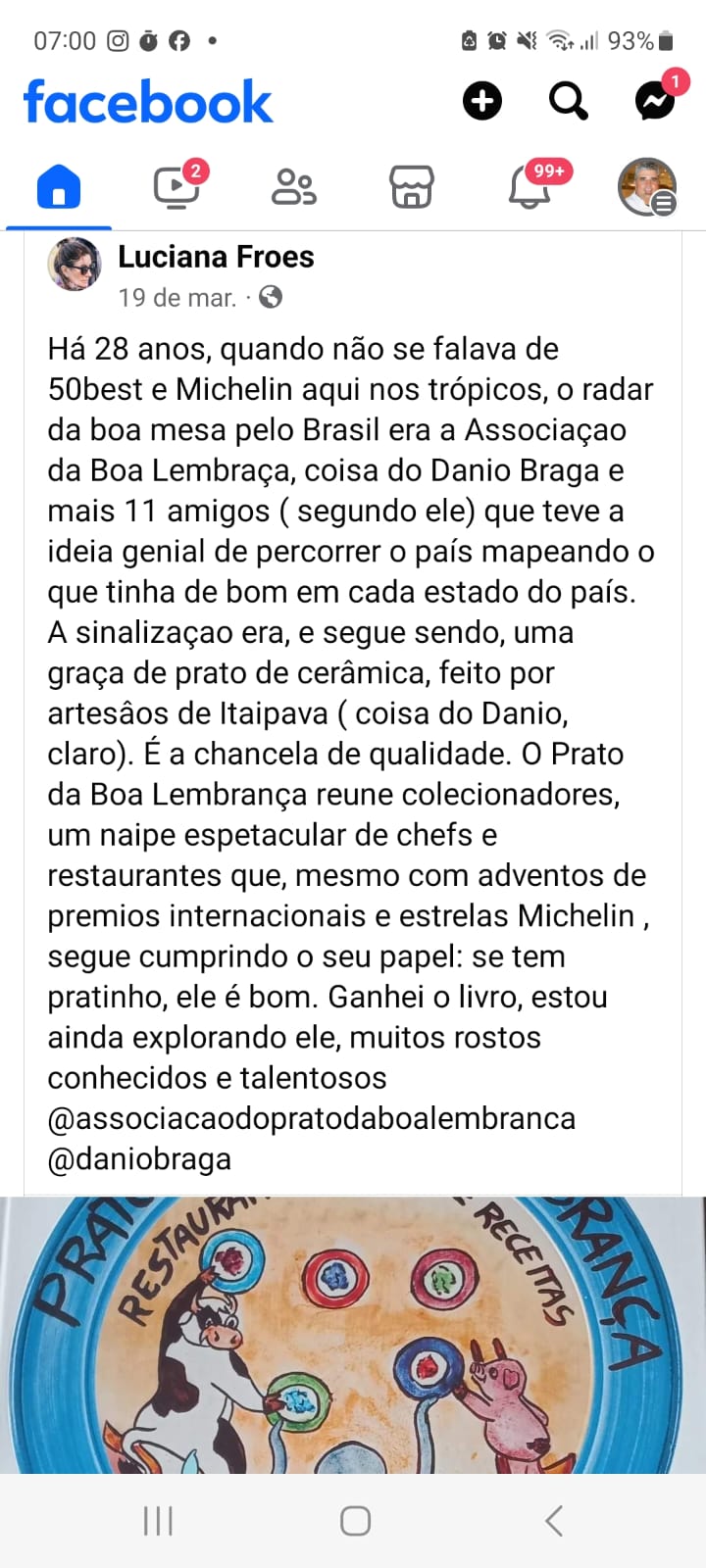Open the profile menu tab

647,186
